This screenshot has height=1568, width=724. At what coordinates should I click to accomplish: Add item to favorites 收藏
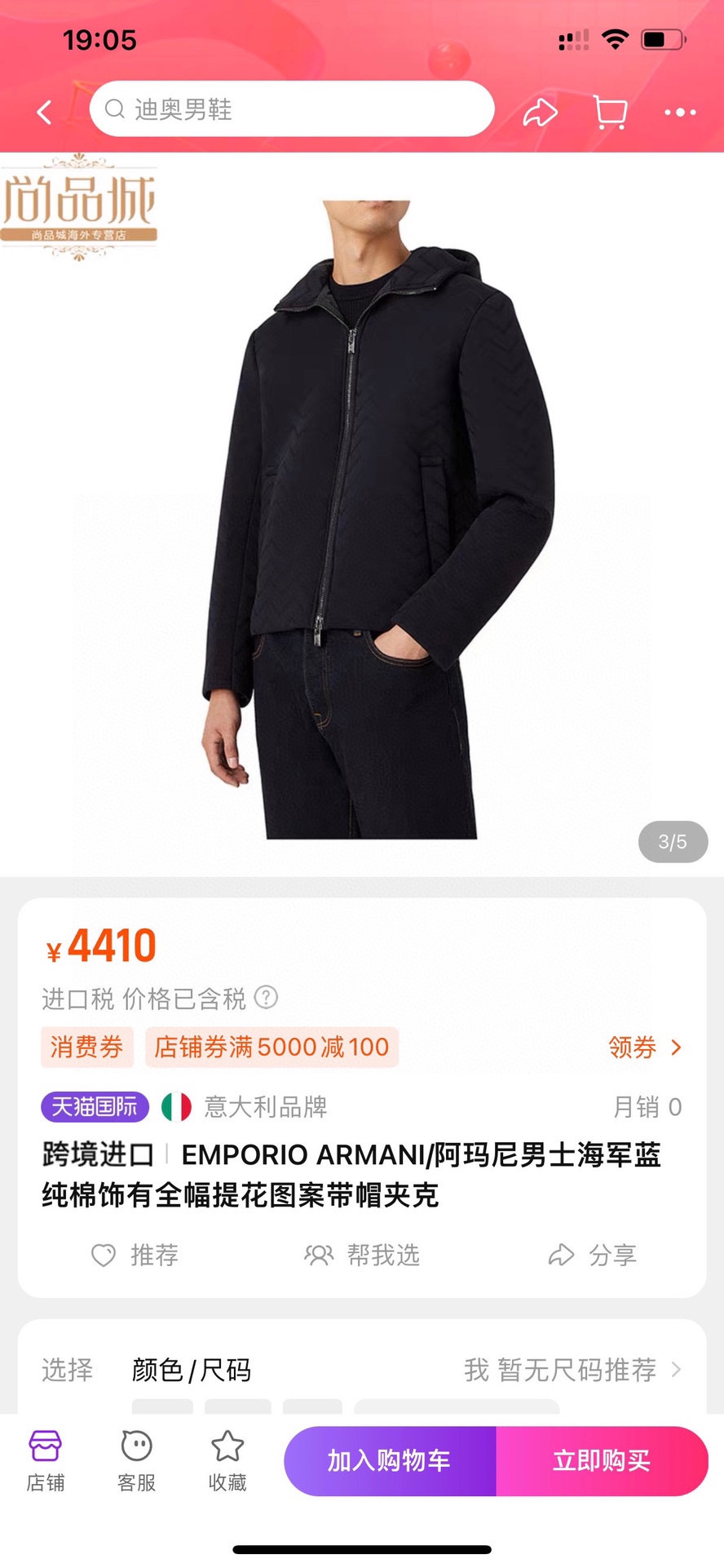pyautogui.click(x=227, y=1460)
